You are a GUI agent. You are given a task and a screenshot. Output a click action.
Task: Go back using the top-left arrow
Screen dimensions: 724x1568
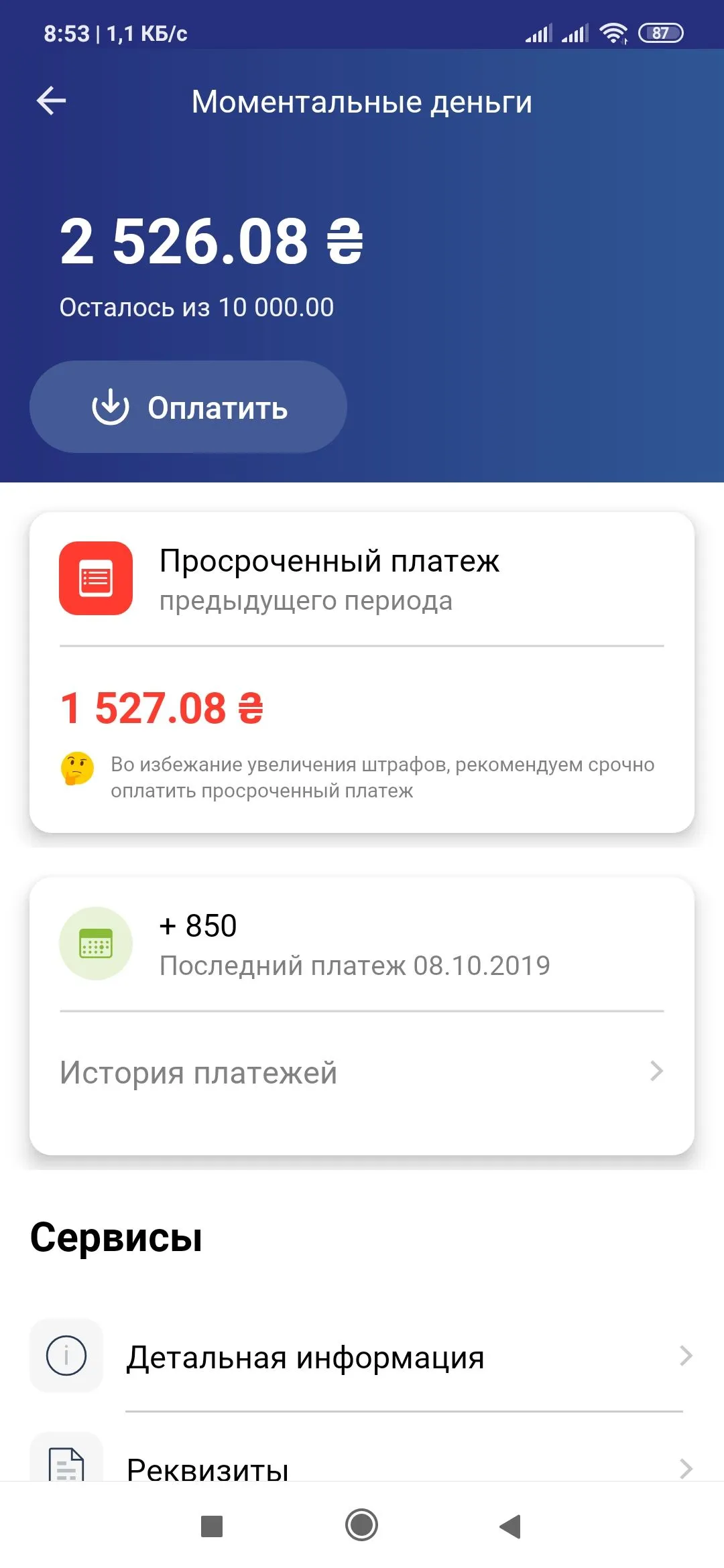tap(52, 101)
